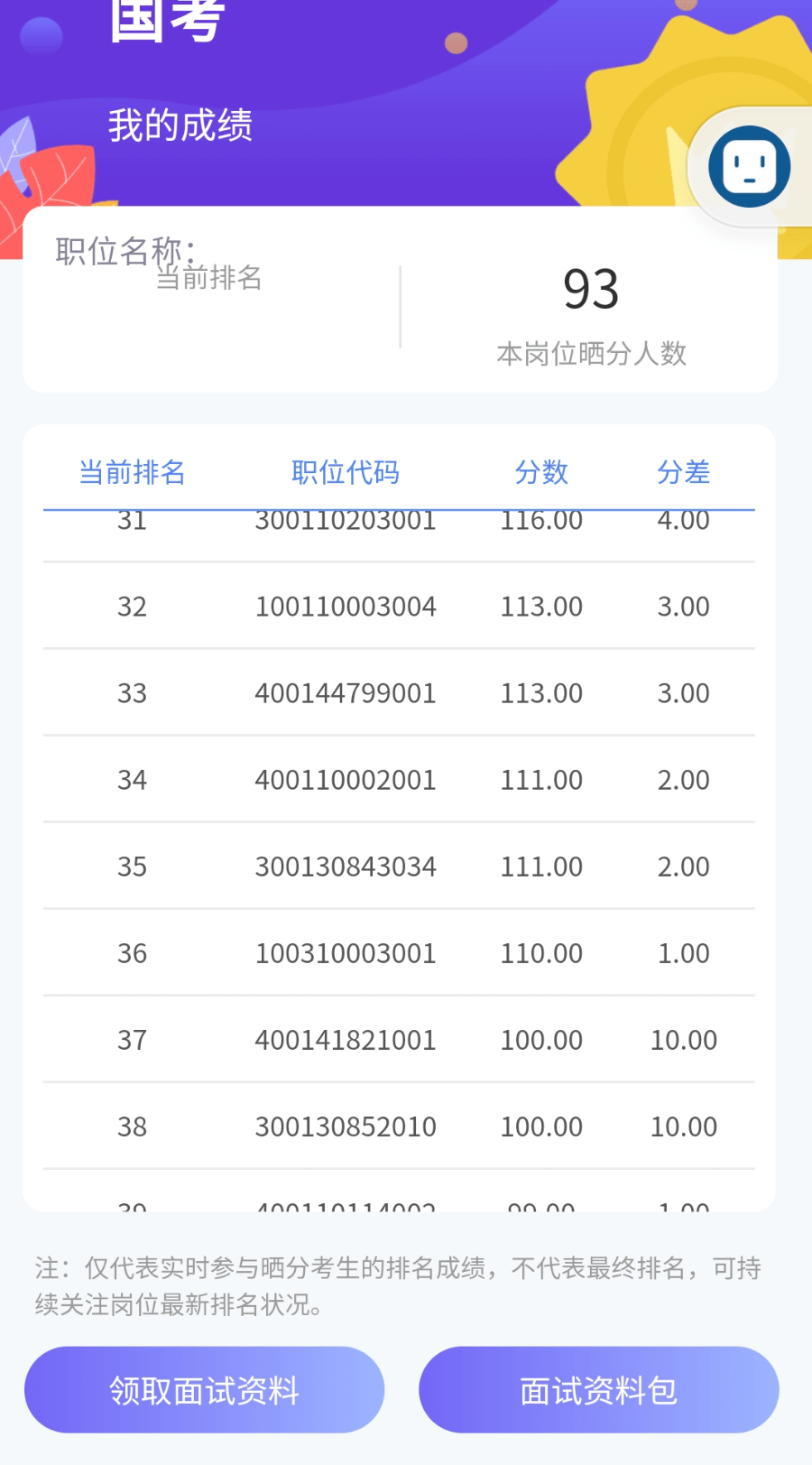Image resolution: width=812 pixels, height=1465 pixels.
Task: Open the 职位代码 column header
Action: 346,472
